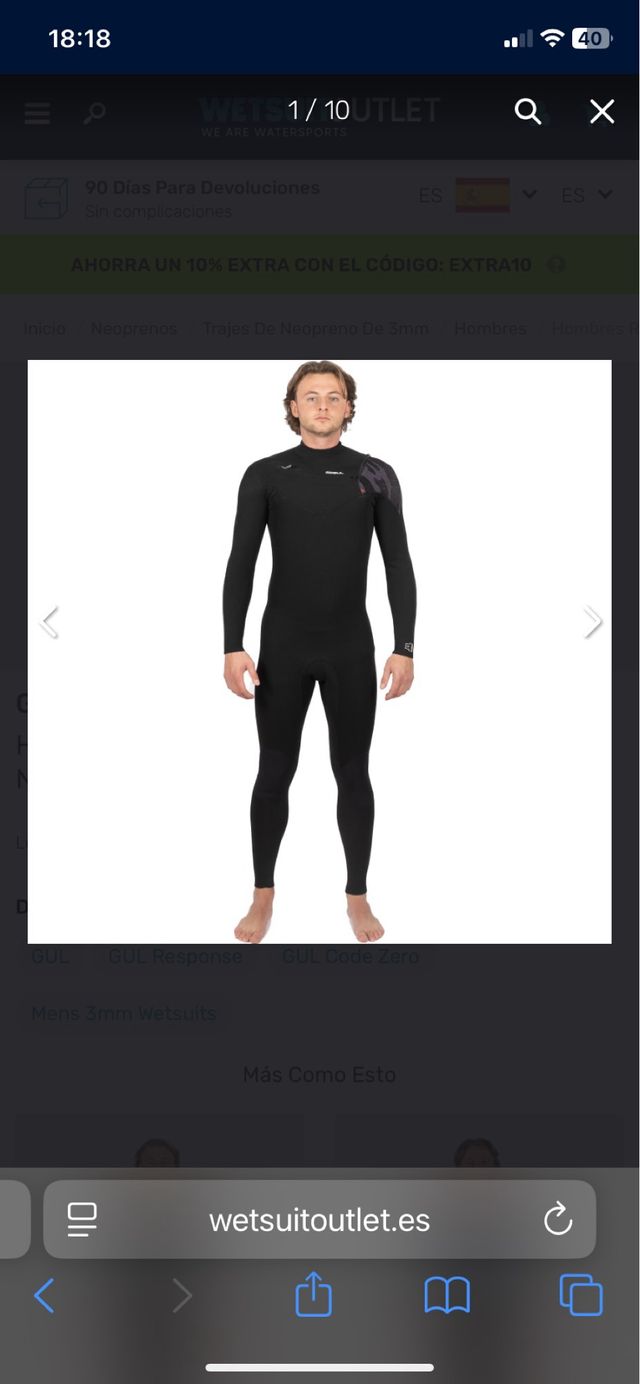Open the Safari share sheet
The image size is (640, 1384).
(x=313, y=1295)
